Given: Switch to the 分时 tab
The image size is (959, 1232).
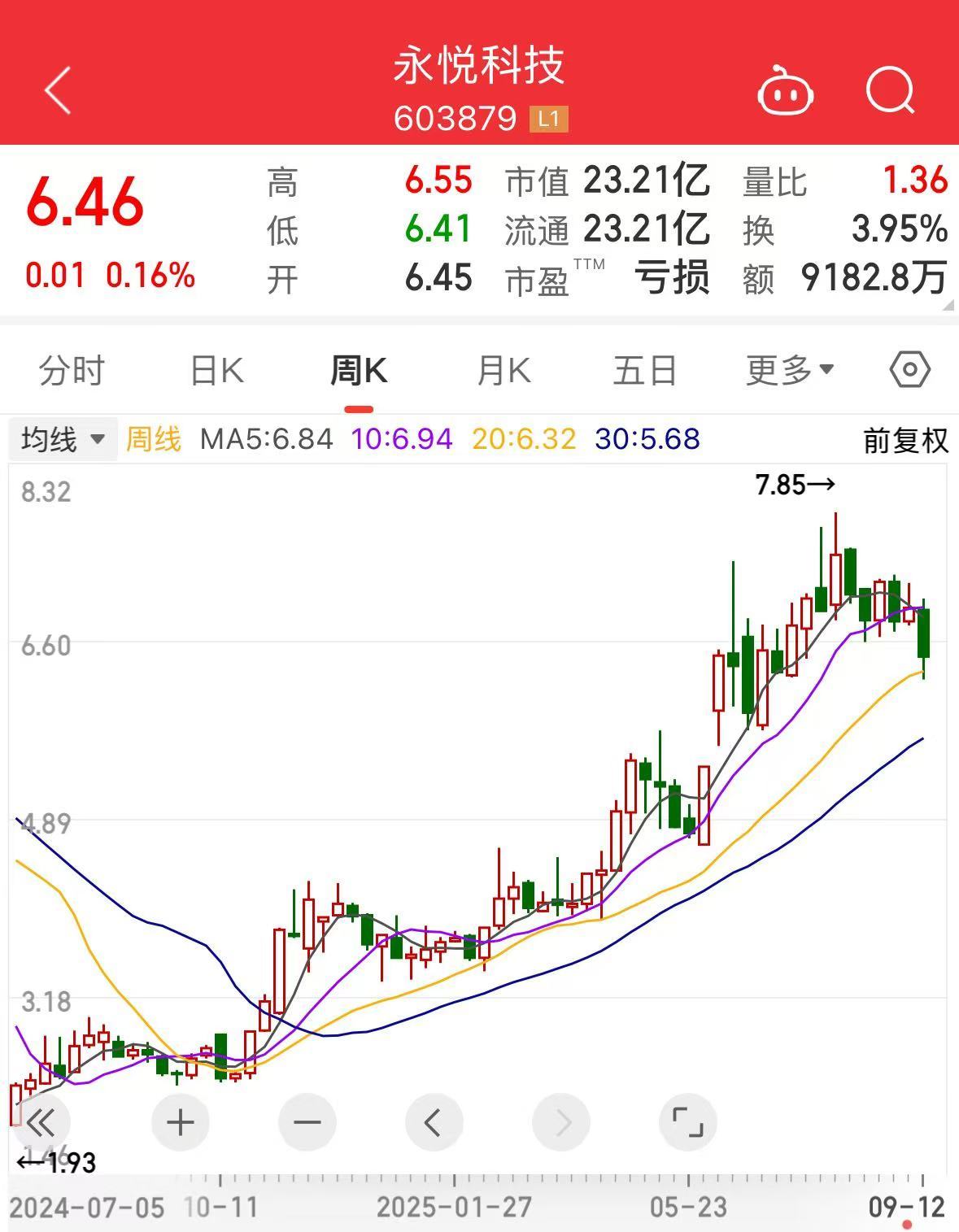Looking at the screenshot, I should click(72, 371).
